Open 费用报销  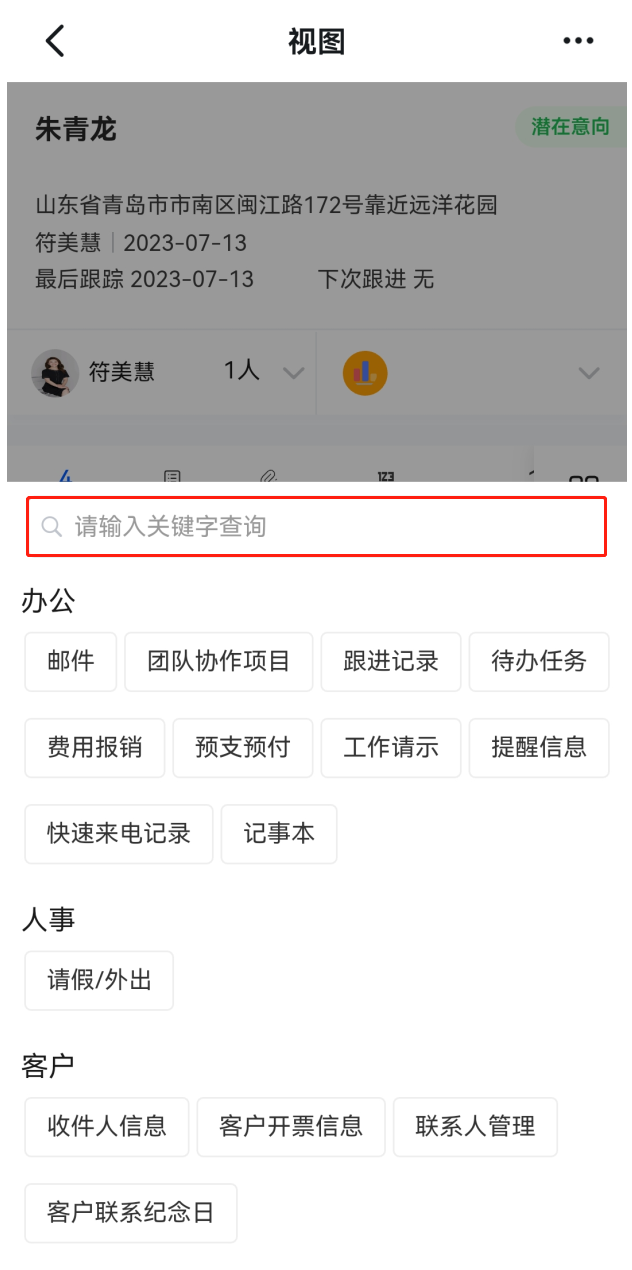[95, 747]
